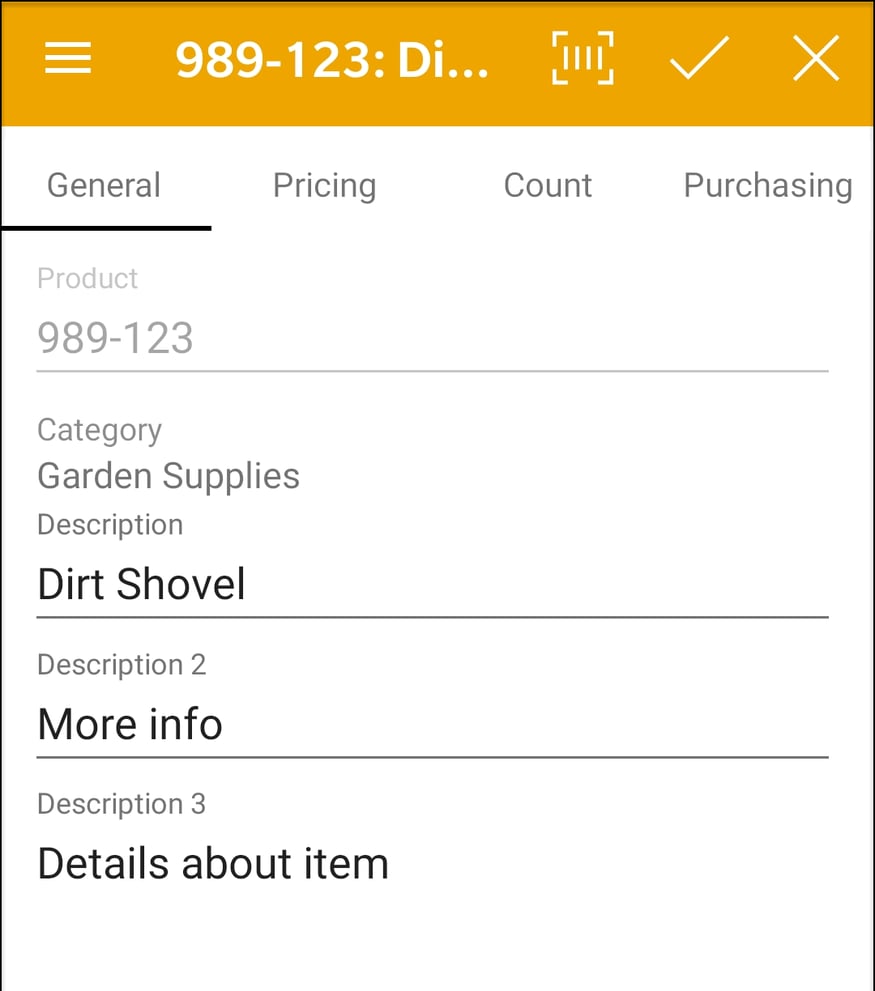
Task: Tap the hamburger icon to show the sidebar
Action: [x=67, y=59]
